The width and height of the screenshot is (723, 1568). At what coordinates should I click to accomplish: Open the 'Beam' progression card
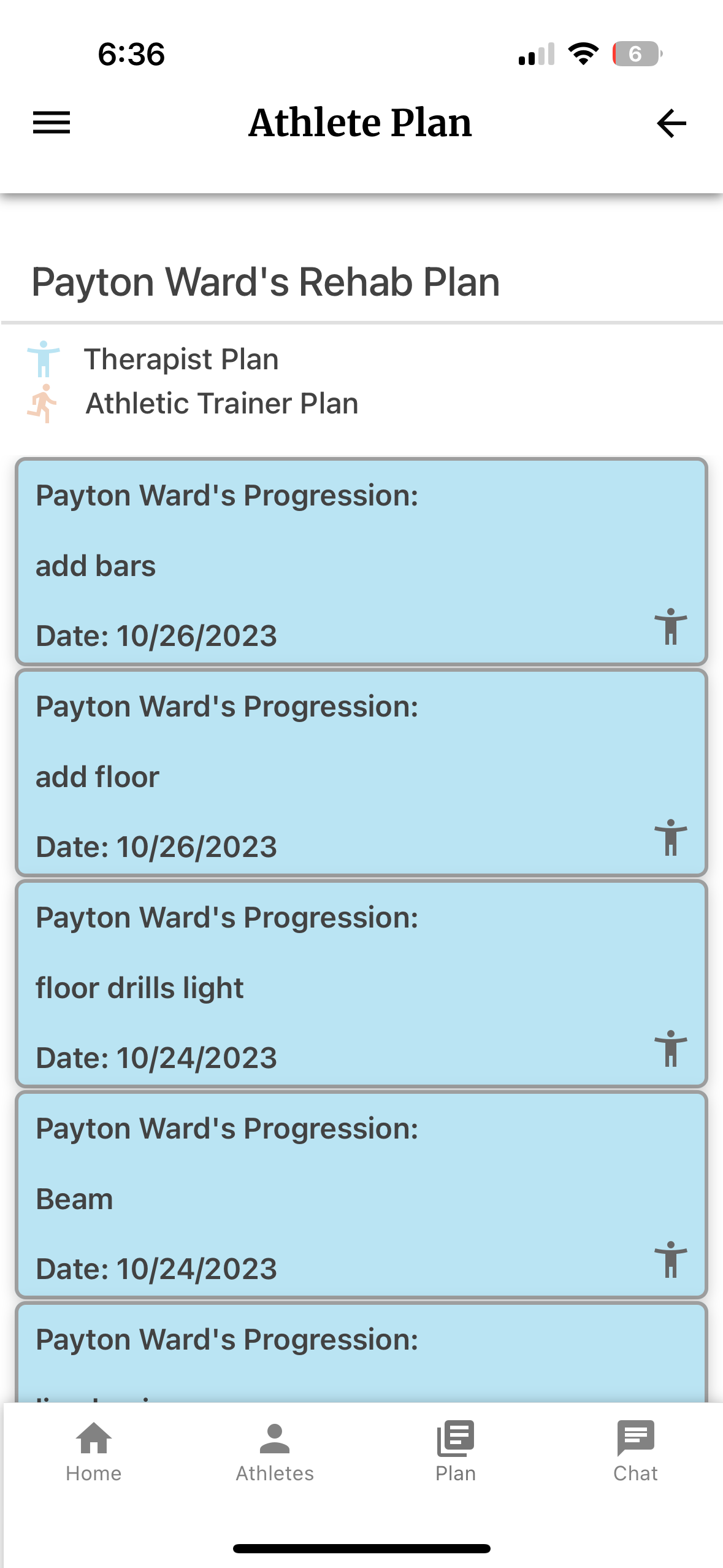(x=361, y=1196)
